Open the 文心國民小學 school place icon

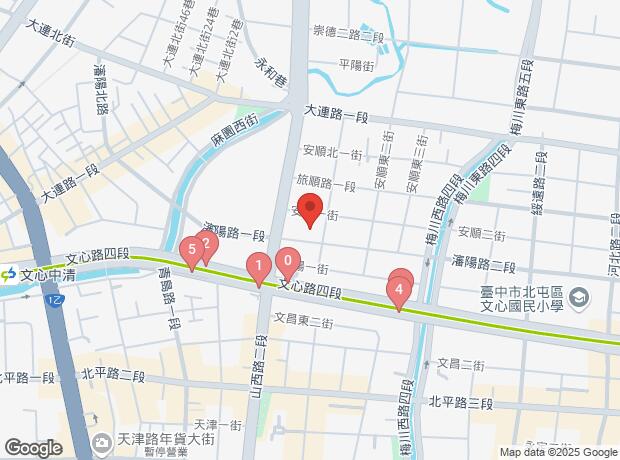coord(584,298)
